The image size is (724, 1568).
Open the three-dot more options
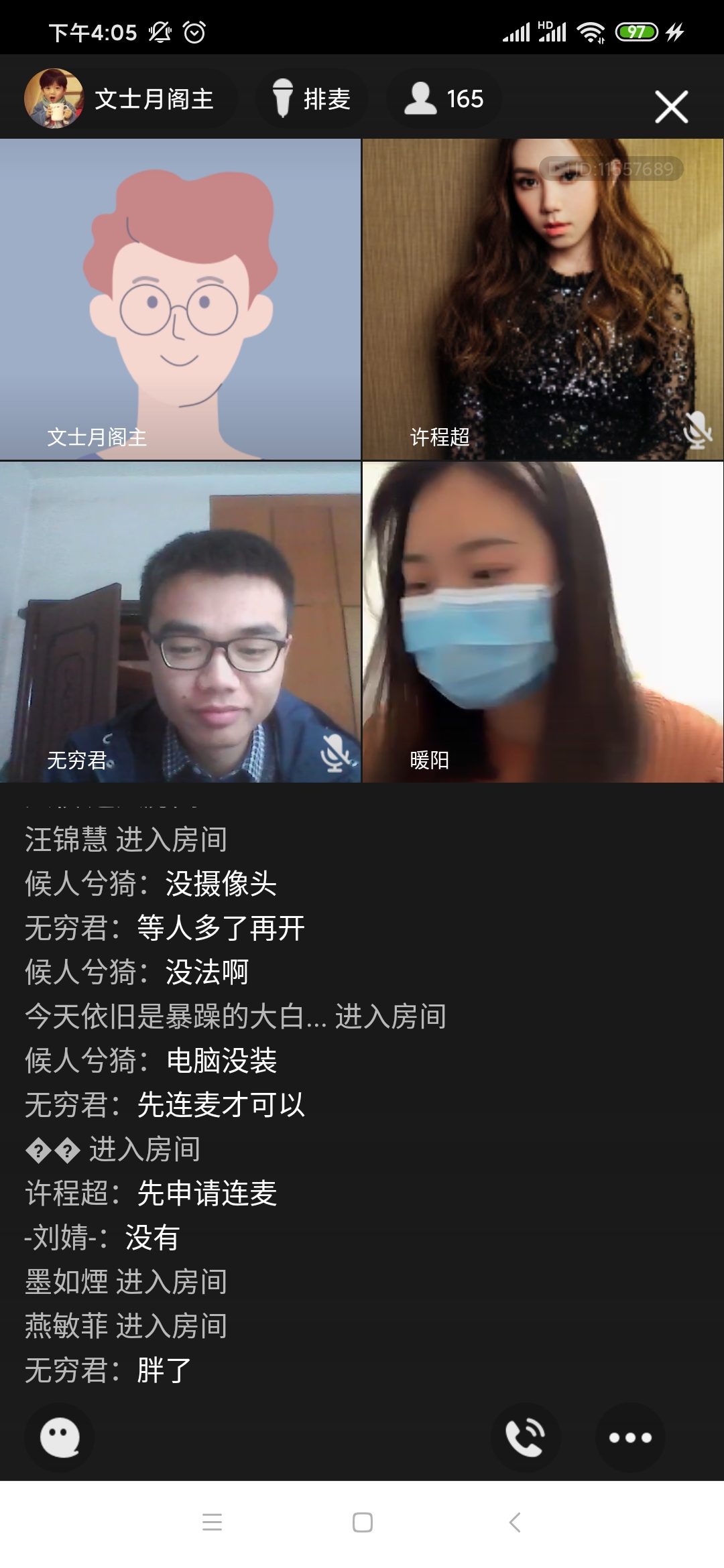point(629,1437)
